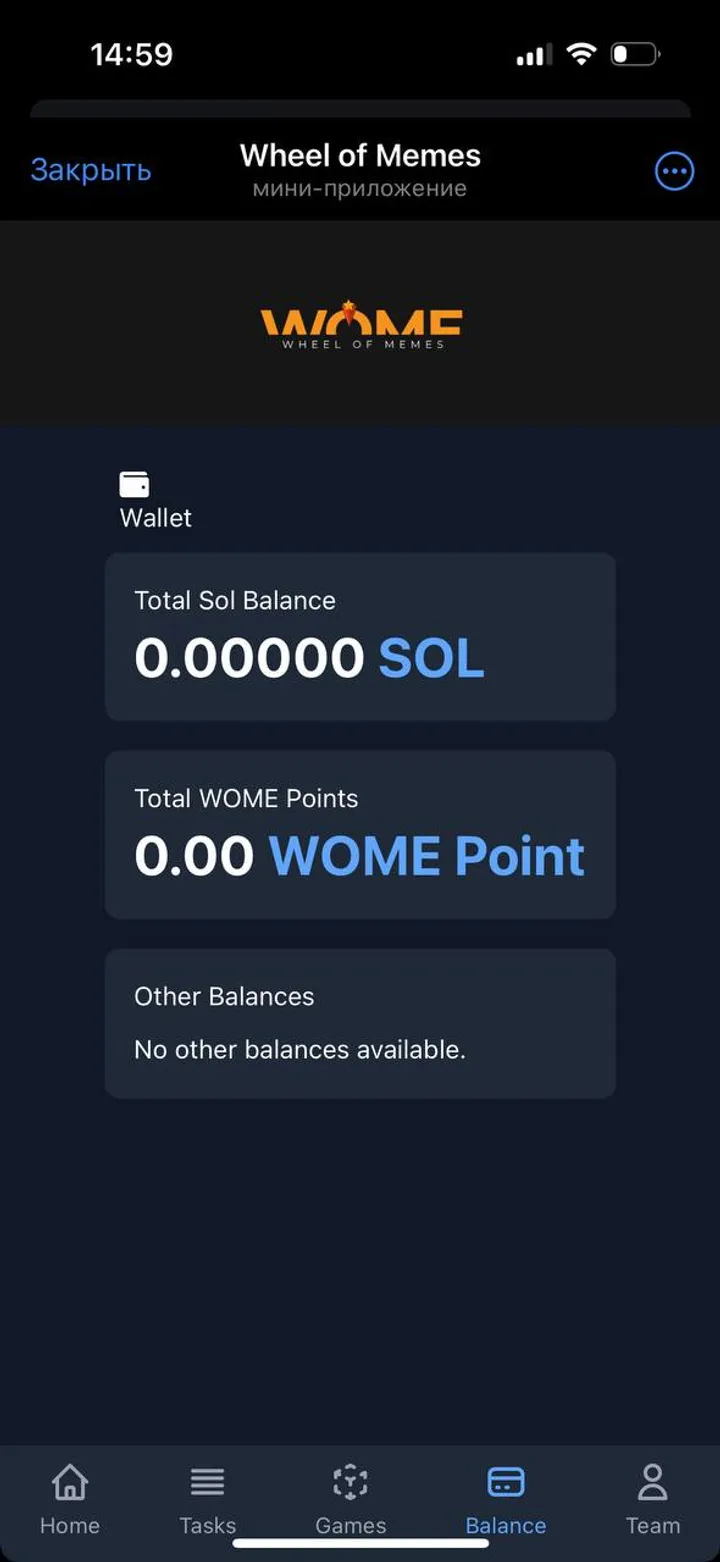
Task: Tap the Balance card icon in navigation
Action: (x=505, y=1484)
